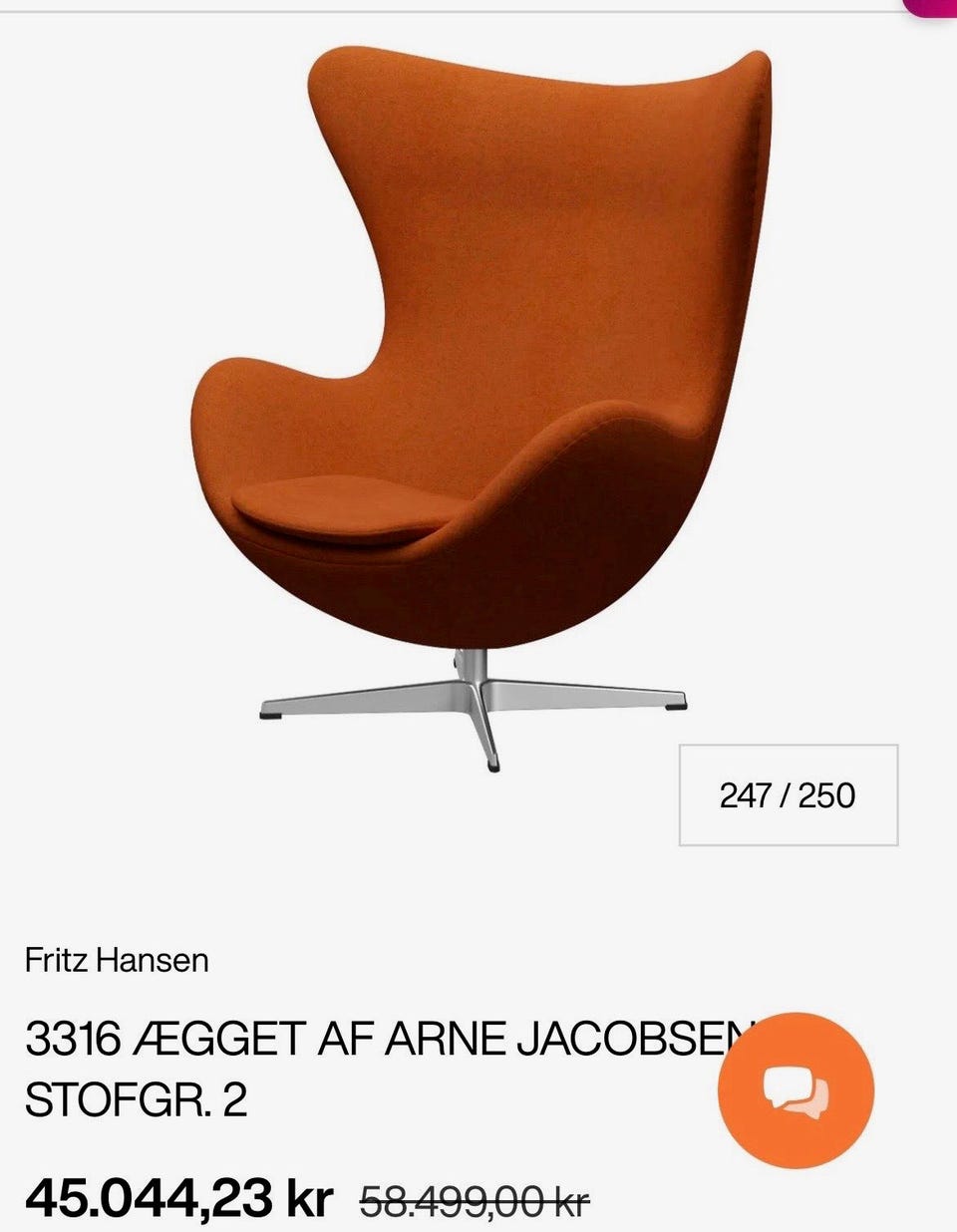
Task: Click the image counter showing 247 / 250
Action: (x=787, y=795)
